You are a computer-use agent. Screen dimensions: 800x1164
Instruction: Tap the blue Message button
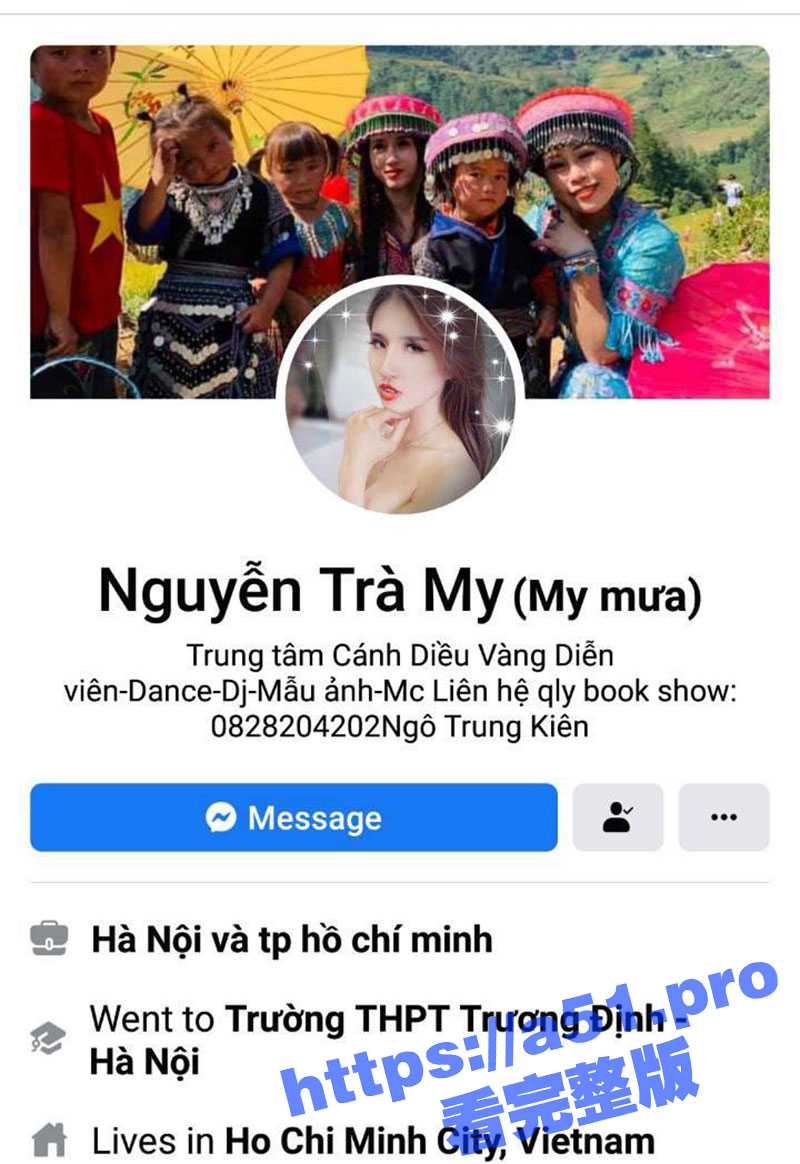[293, 817]
